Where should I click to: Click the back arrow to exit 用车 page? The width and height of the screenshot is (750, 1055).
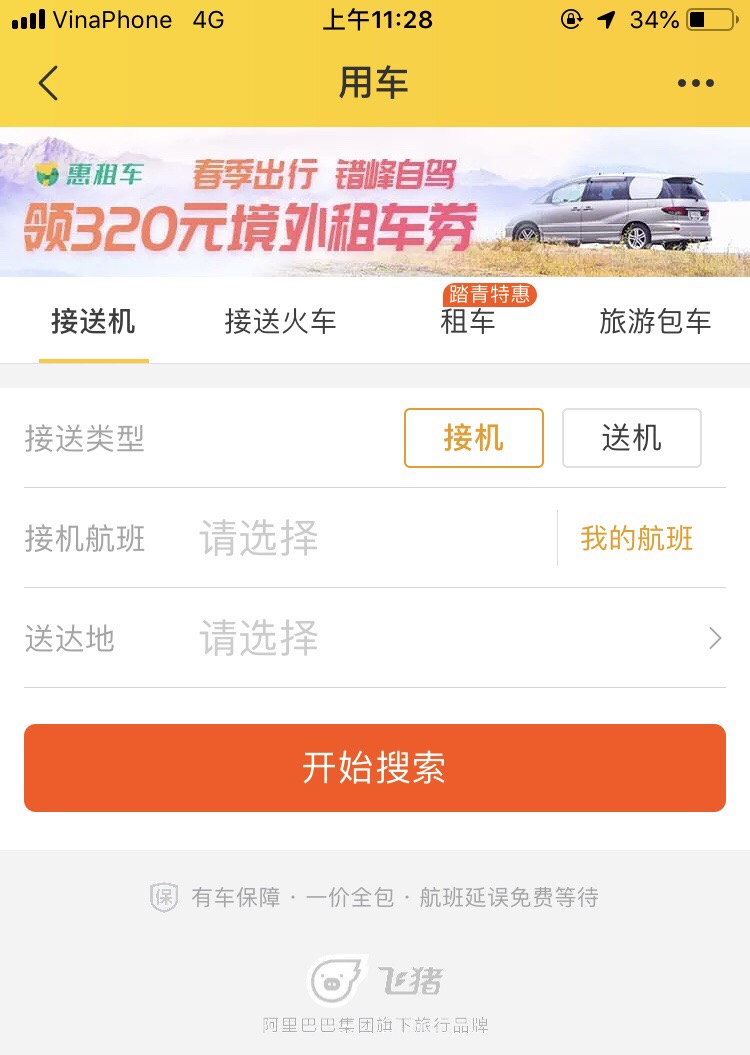(48, 83)
